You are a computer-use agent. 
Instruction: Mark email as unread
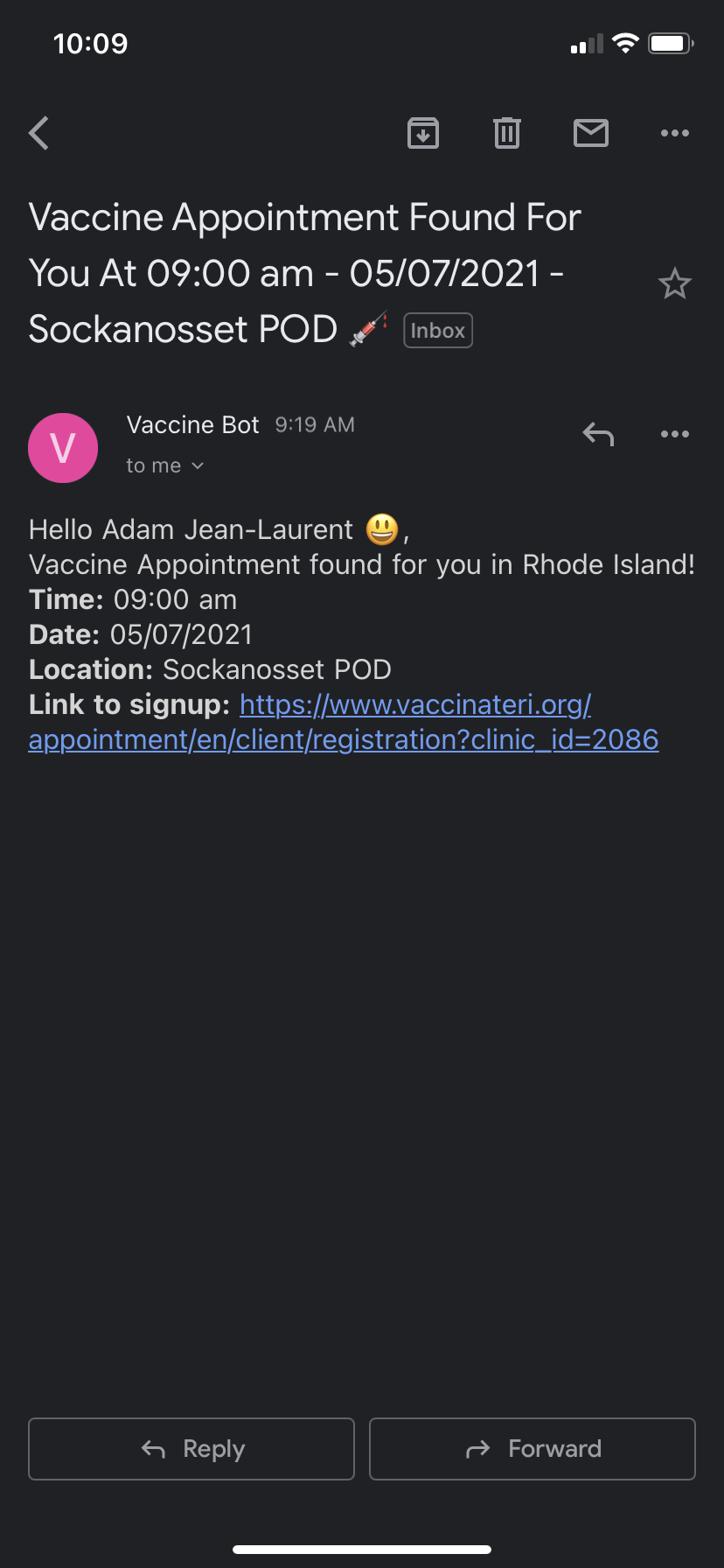[591, 133]
